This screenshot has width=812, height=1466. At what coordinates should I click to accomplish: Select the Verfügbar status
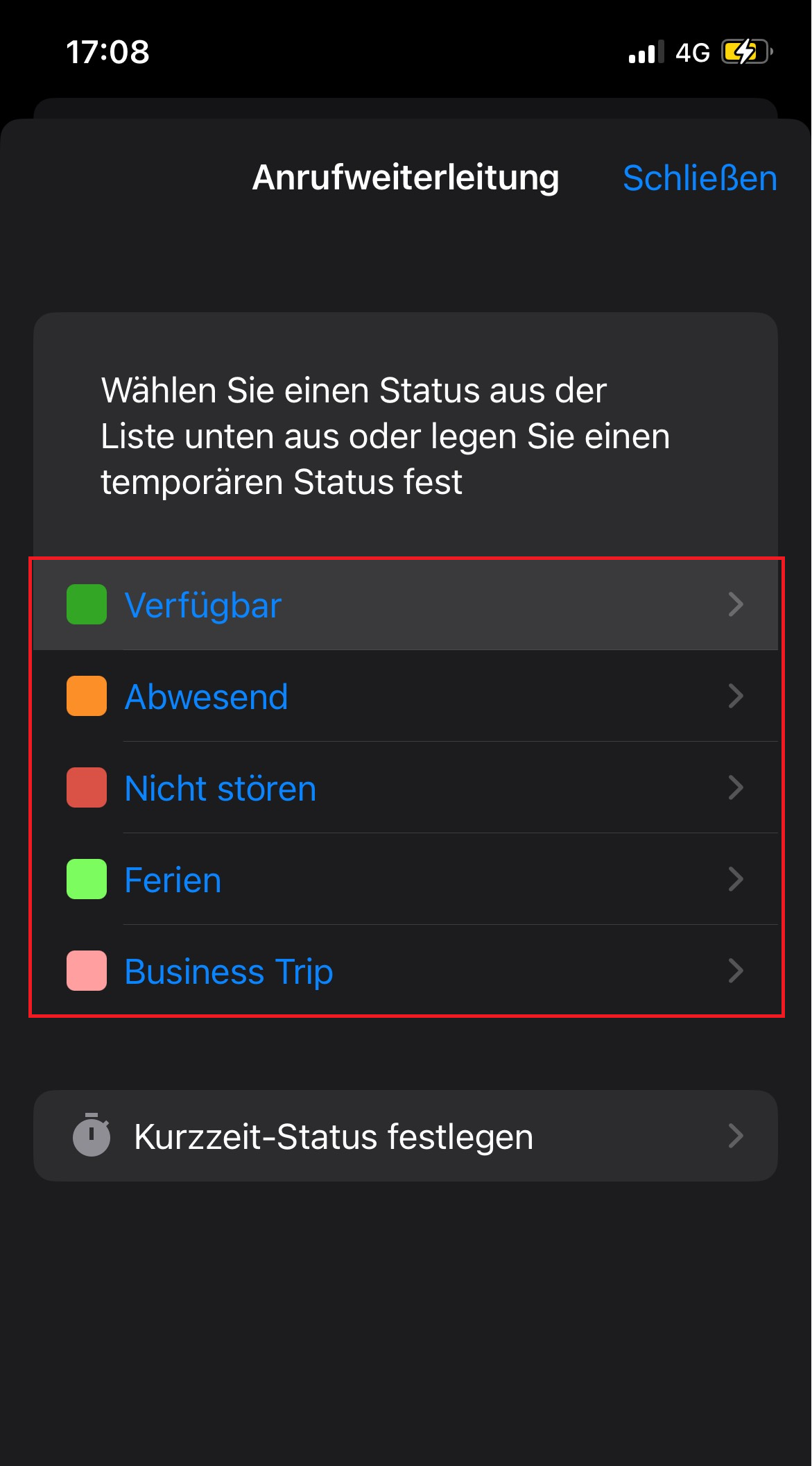[x=405, y=605]
